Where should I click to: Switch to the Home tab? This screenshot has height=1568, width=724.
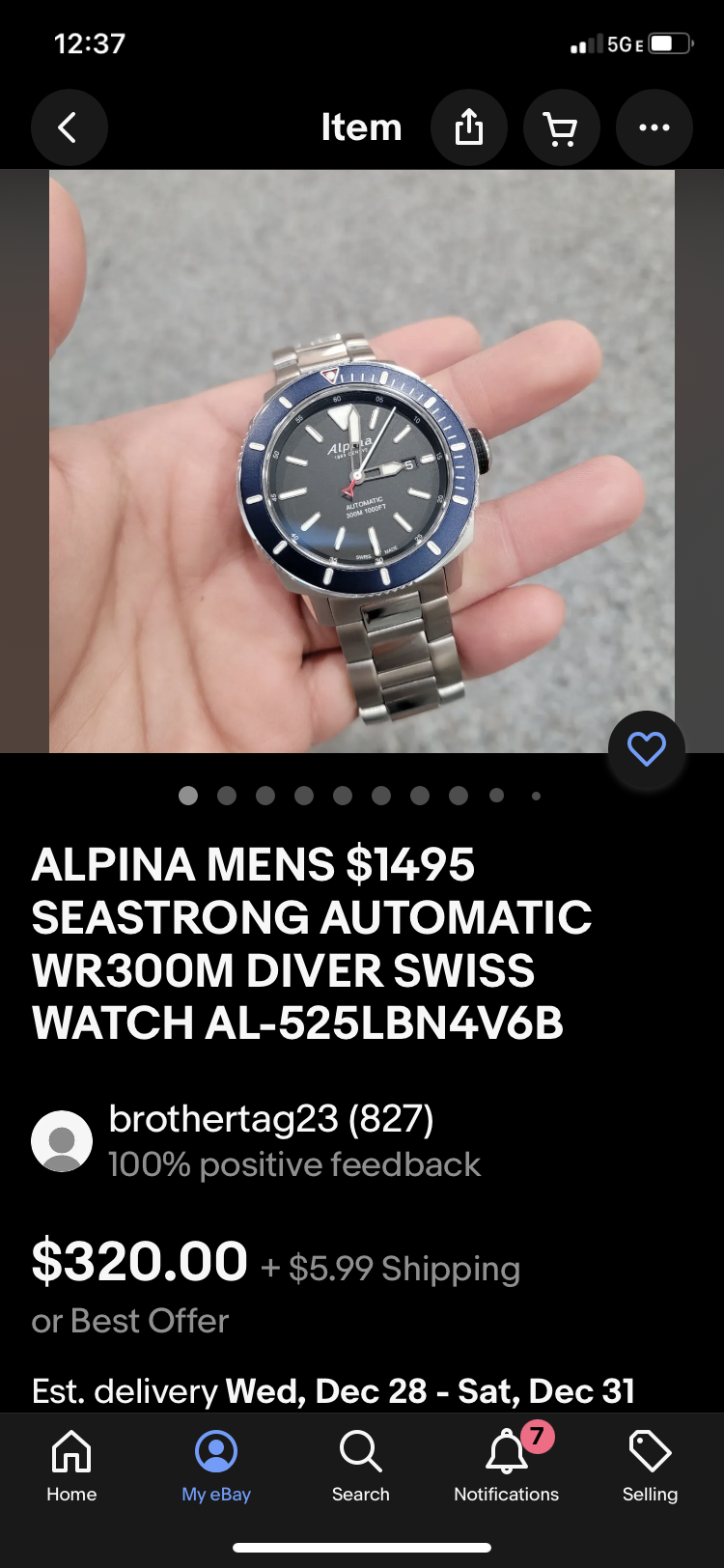click(71, 1466)
